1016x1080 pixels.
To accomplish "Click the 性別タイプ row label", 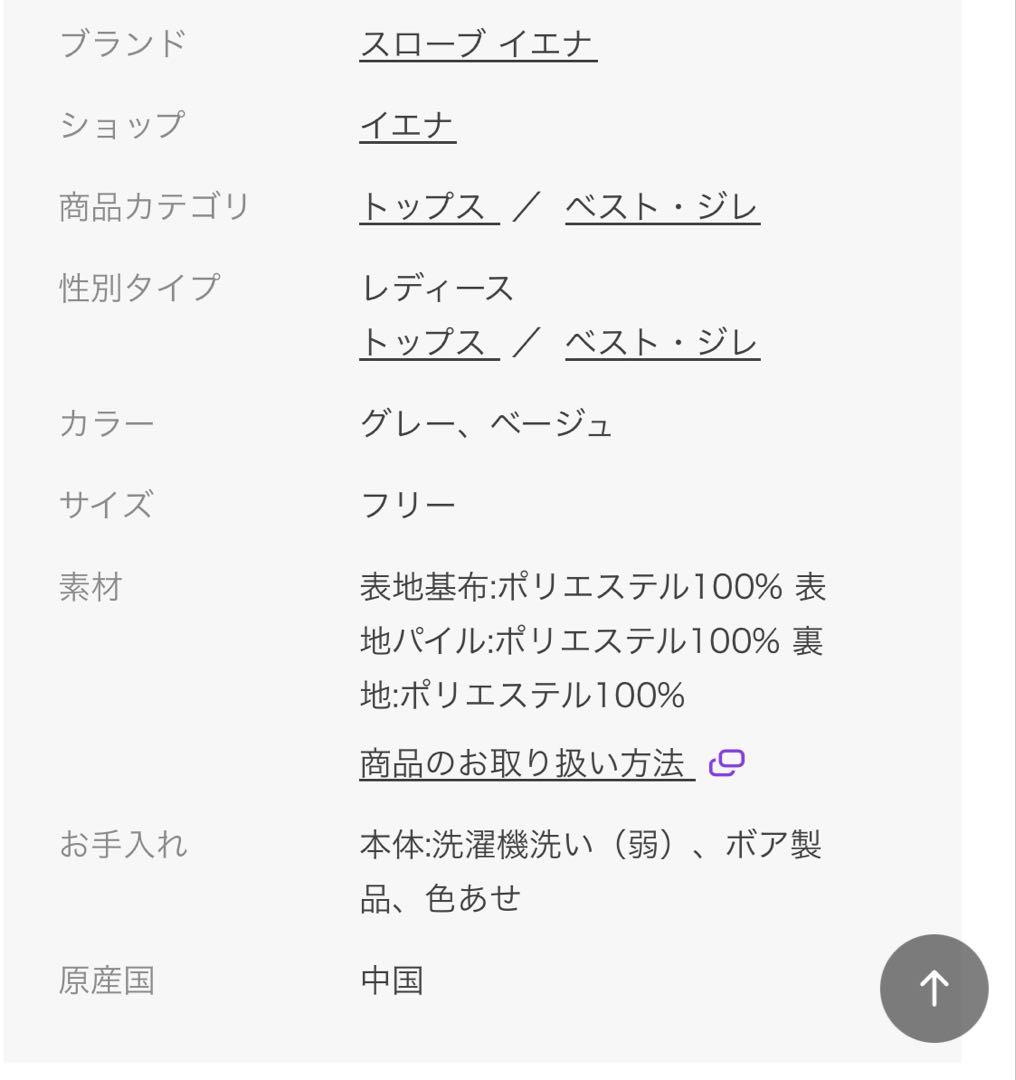I will tap(138, 288).
